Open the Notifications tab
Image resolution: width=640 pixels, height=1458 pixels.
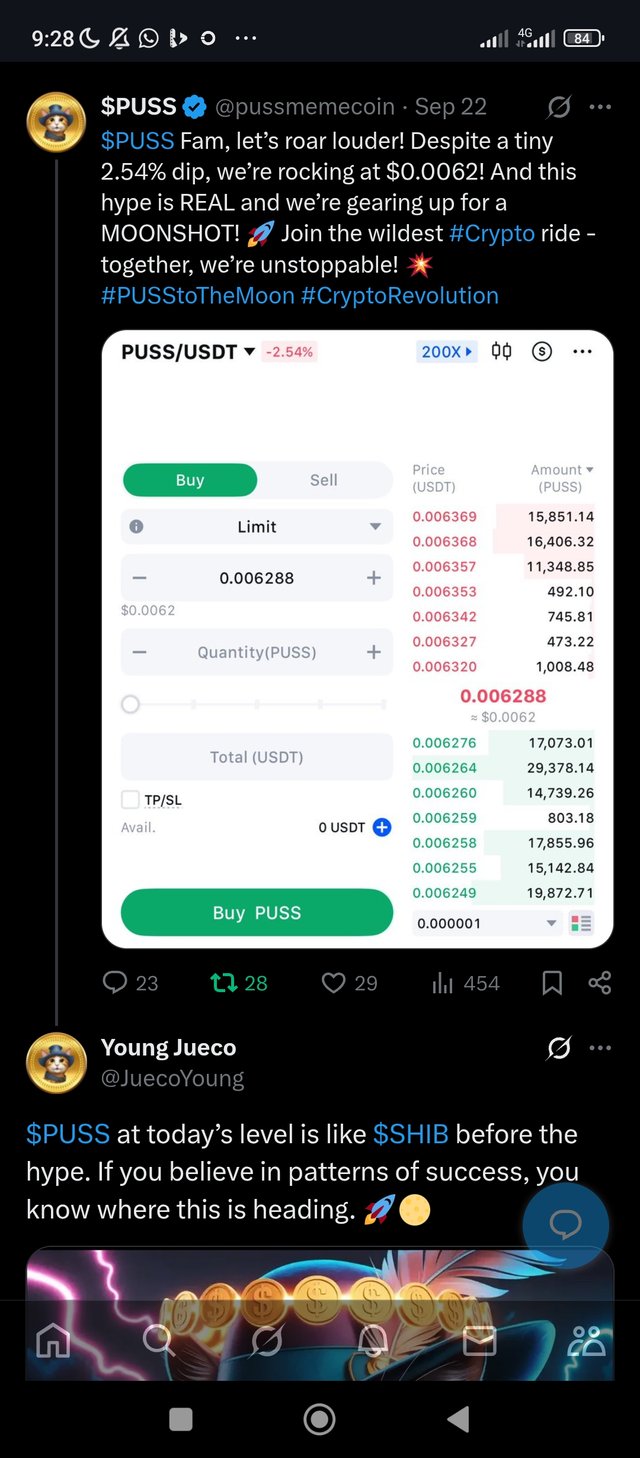pos(373,1340)
